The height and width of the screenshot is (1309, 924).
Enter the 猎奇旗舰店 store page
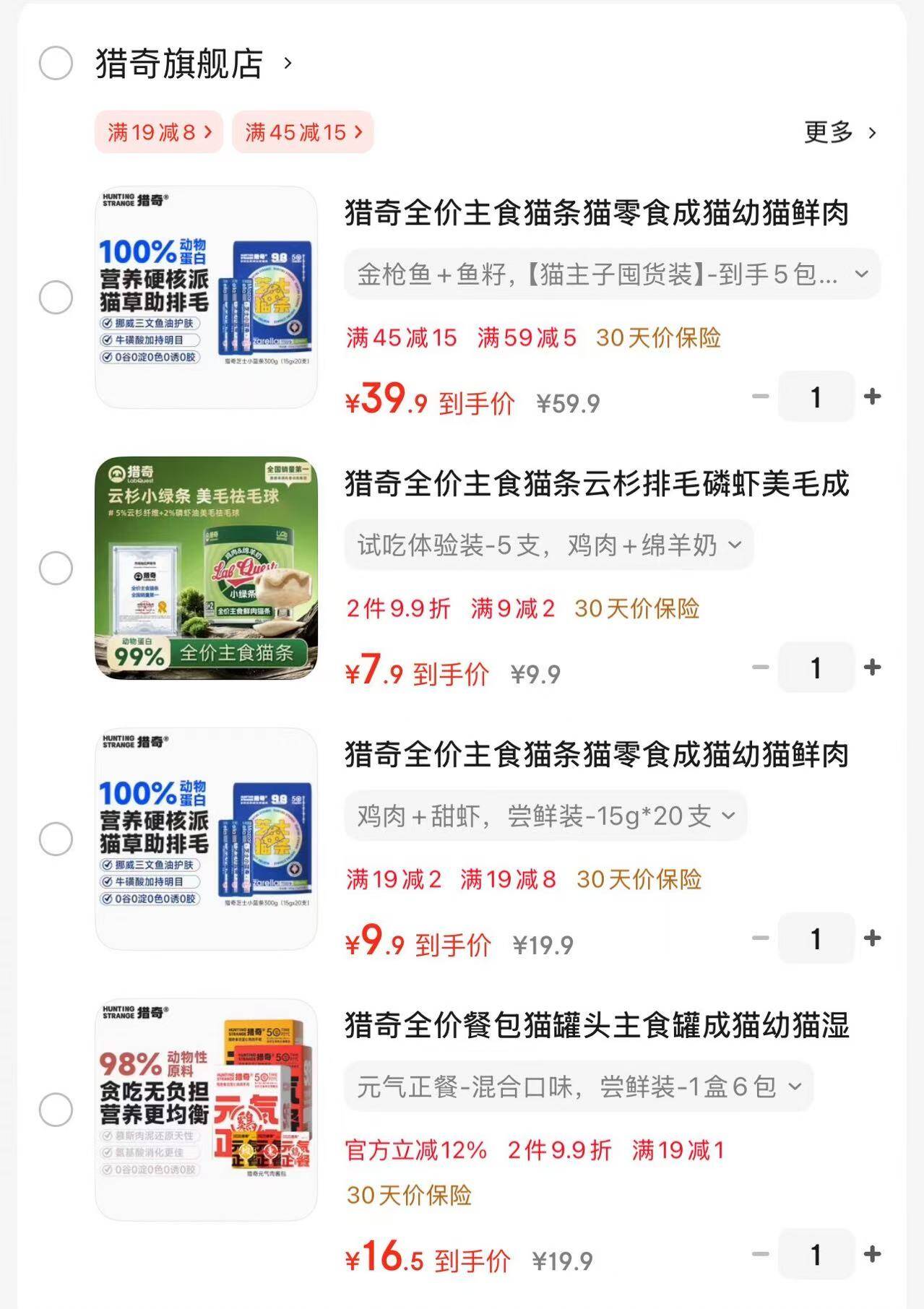(178, 64)
